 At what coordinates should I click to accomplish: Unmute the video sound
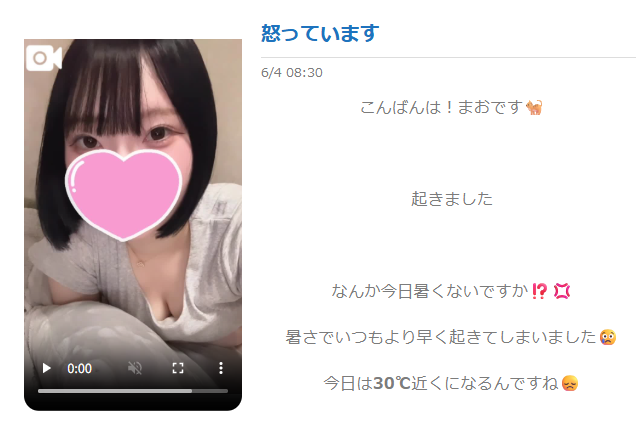(136, 368)
